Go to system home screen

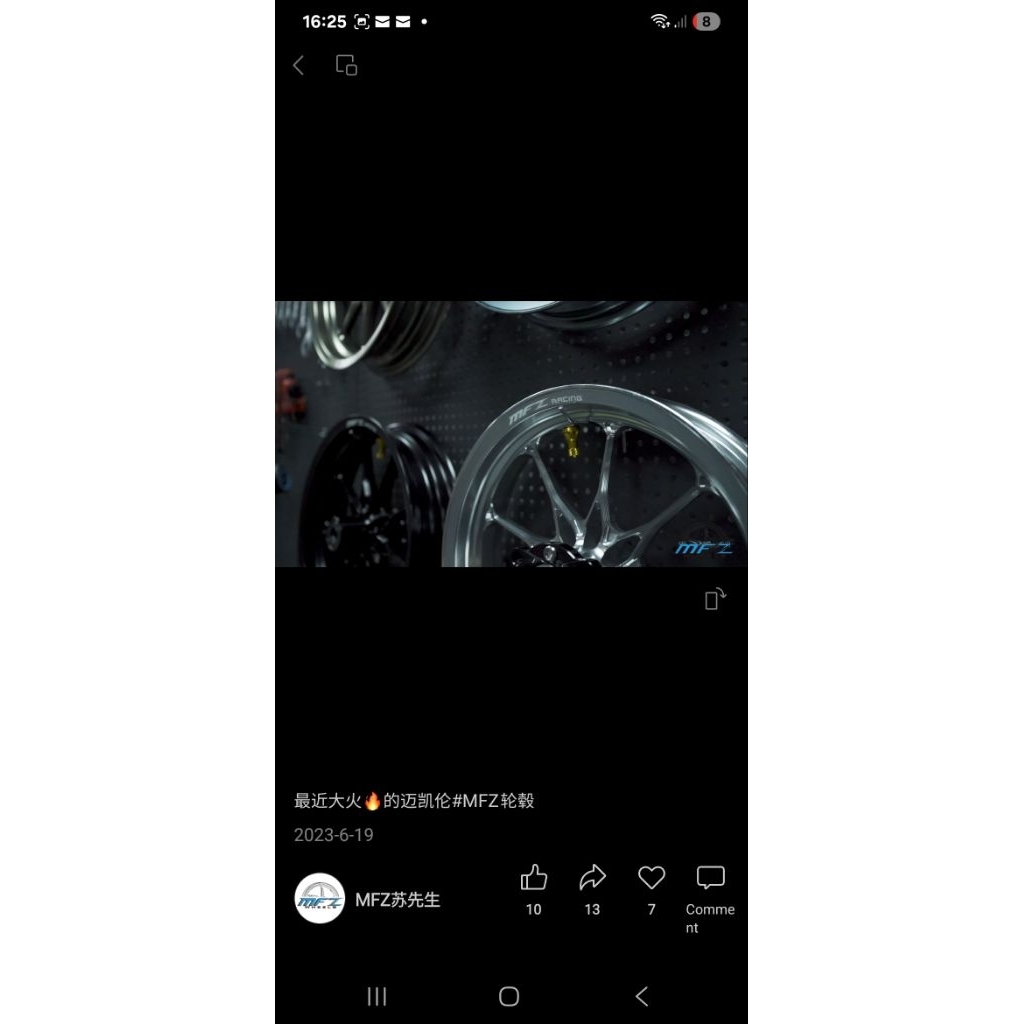tap(509, 996)
